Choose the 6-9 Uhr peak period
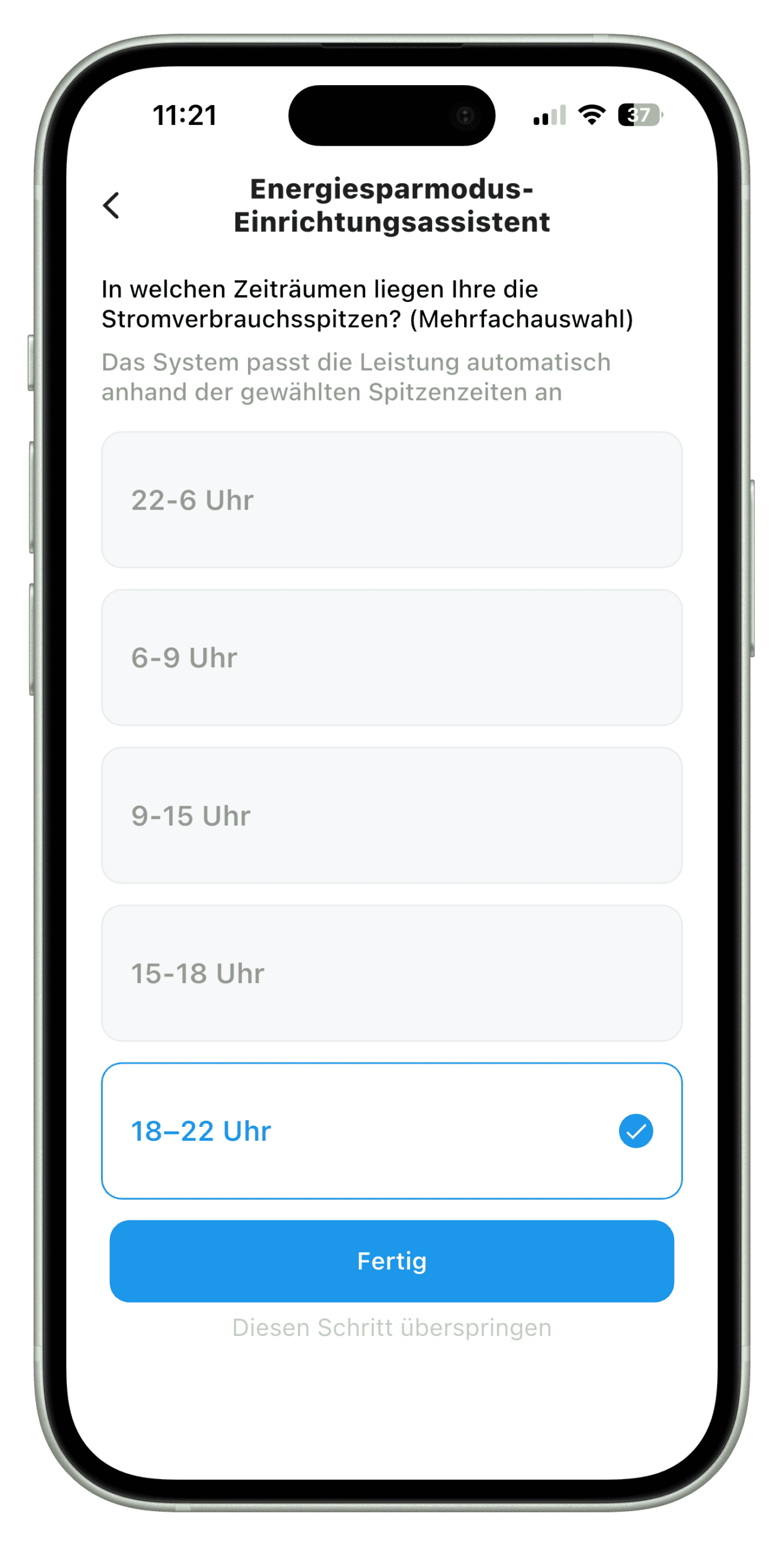784x1546 pixels. pyautogui.click(x=392, y=658)
